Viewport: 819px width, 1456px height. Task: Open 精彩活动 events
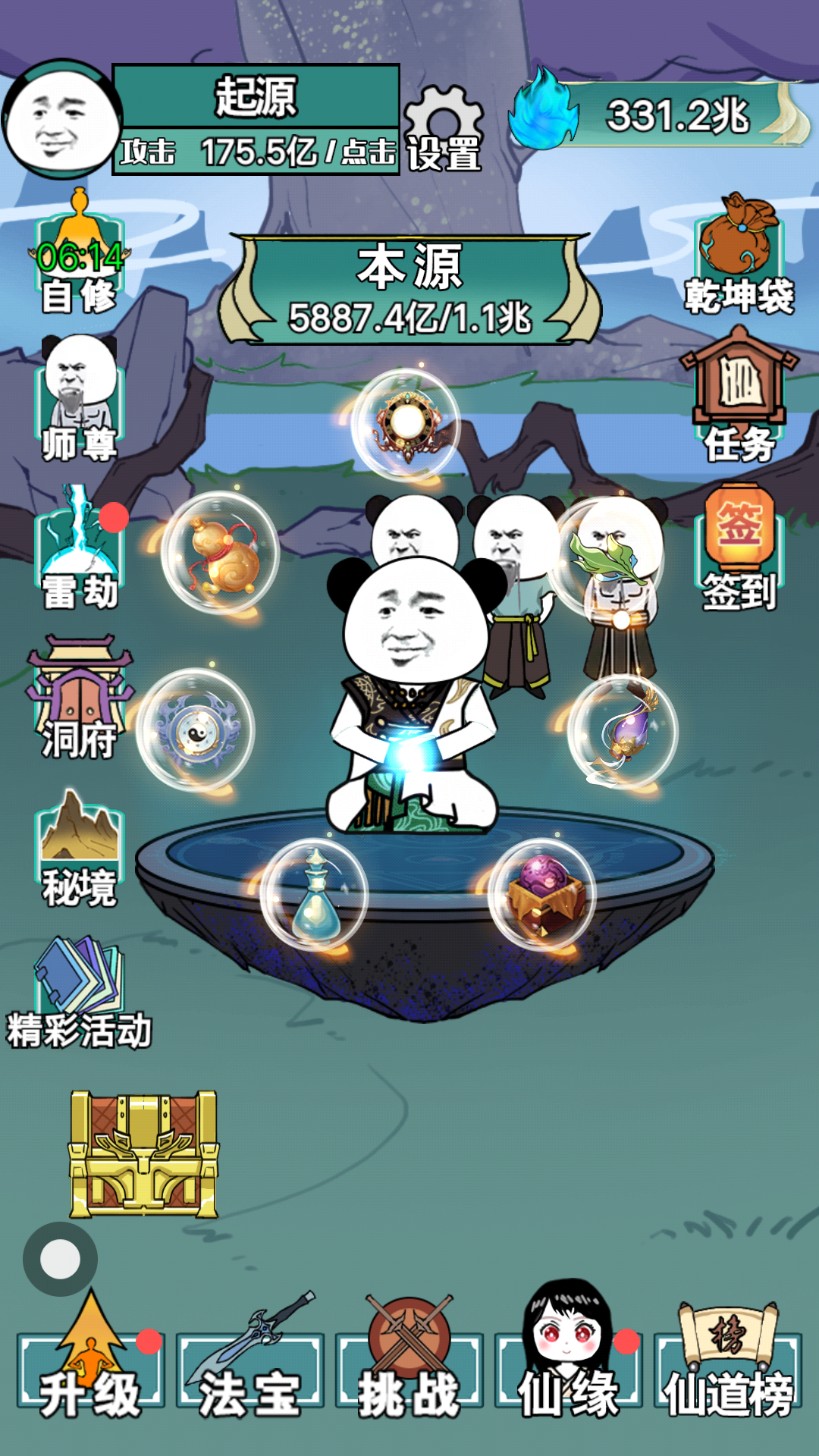pyautogui.click(x=79, y=993)
